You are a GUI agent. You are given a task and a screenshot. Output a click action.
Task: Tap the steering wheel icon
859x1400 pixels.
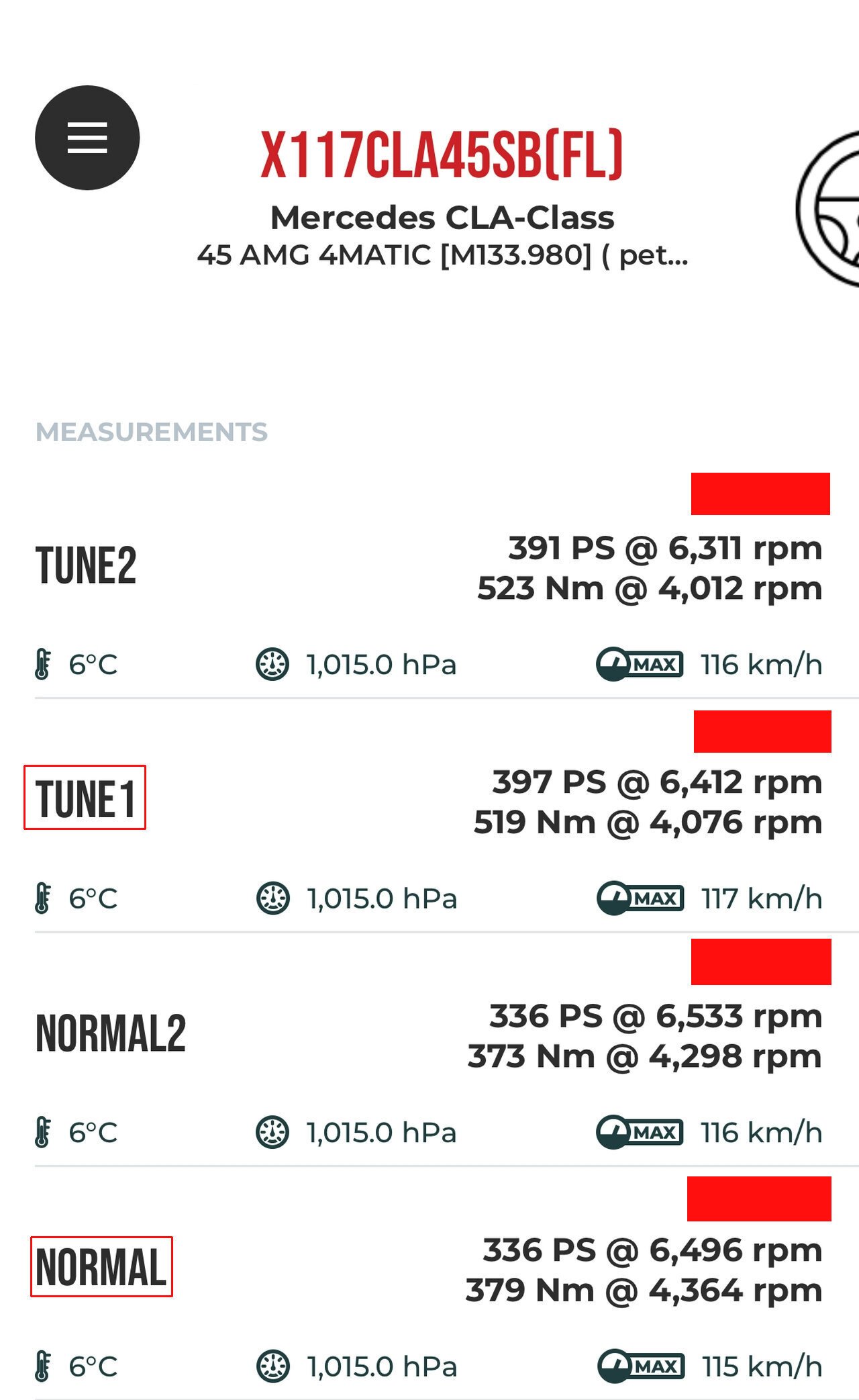point(828,209)
